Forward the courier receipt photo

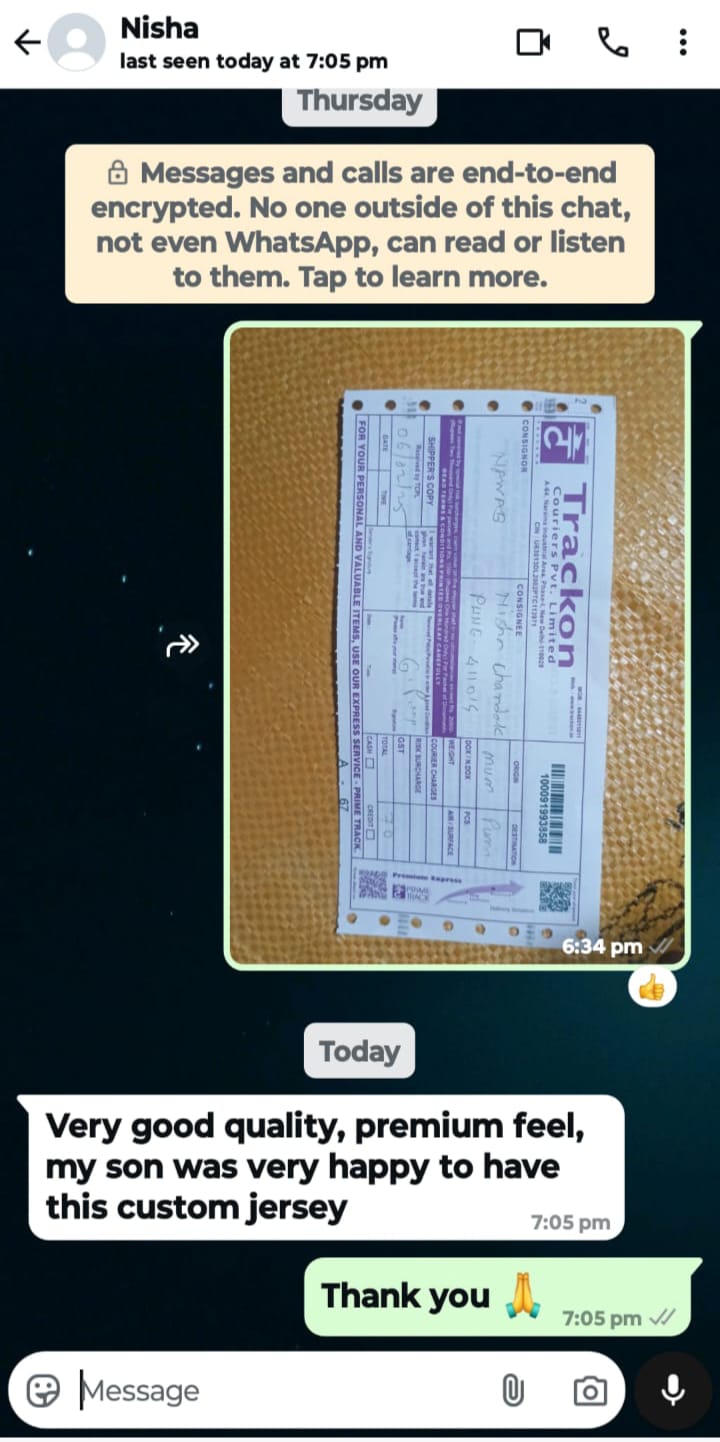[x=182, y=646]
